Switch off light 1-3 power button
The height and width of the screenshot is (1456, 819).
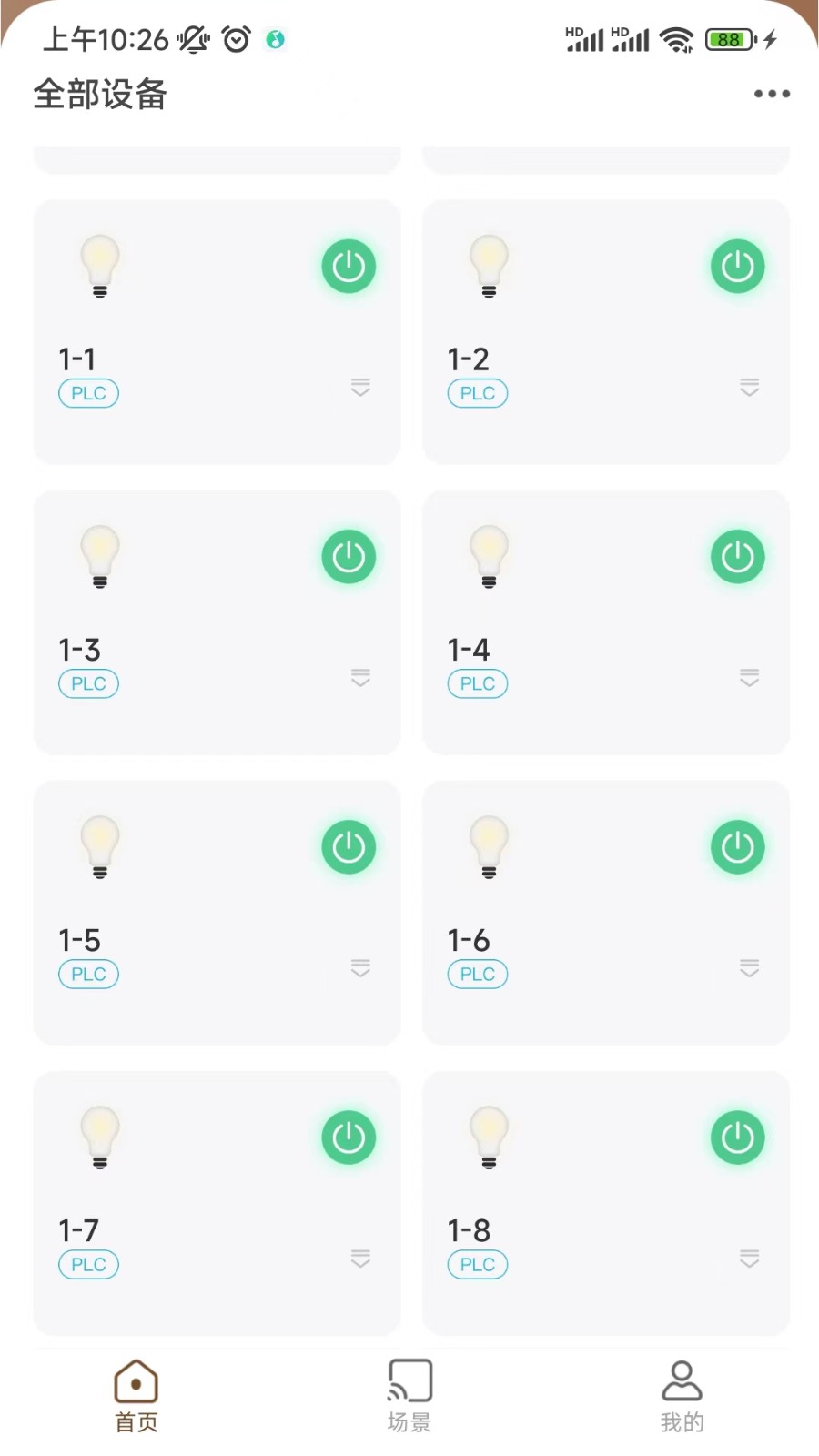coord(349,557)
